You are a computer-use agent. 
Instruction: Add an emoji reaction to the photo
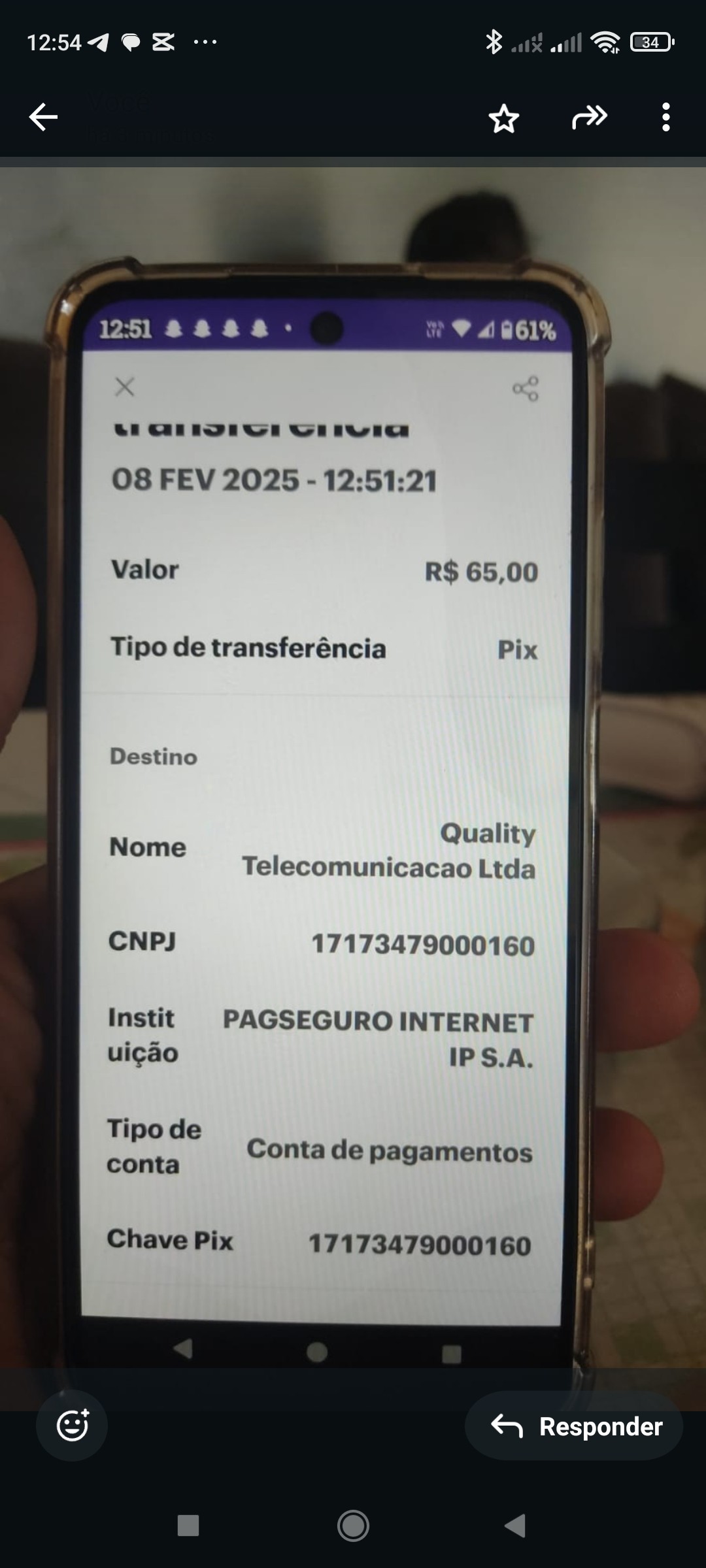(x=72, y=1426)
